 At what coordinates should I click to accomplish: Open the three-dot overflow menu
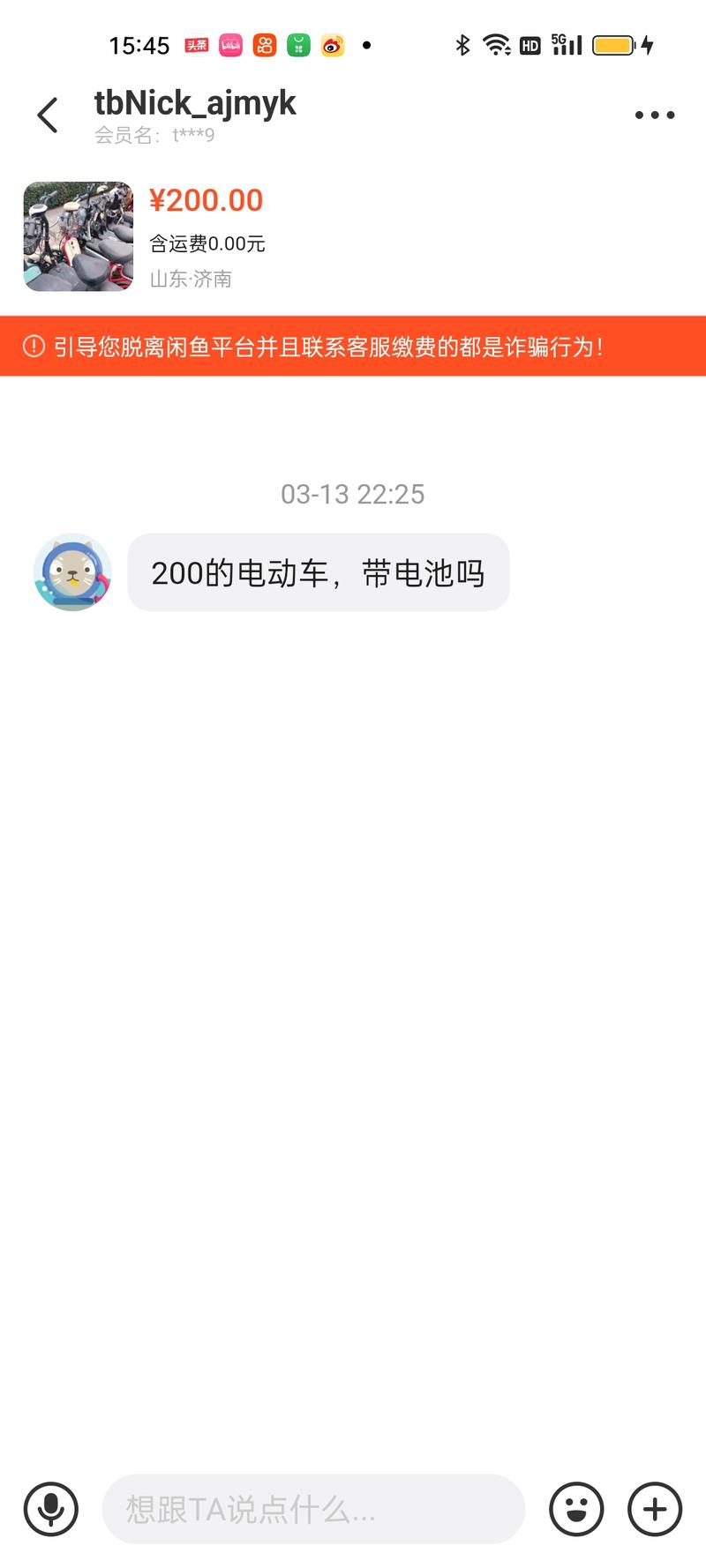(x=655, y=115)
